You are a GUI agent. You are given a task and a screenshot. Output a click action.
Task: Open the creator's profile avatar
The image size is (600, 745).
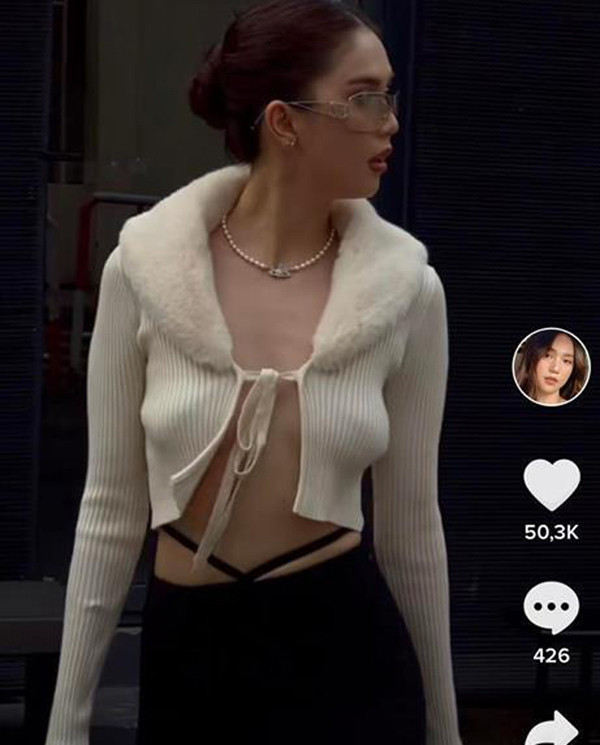pyautogui.click(x=551, y=366)
